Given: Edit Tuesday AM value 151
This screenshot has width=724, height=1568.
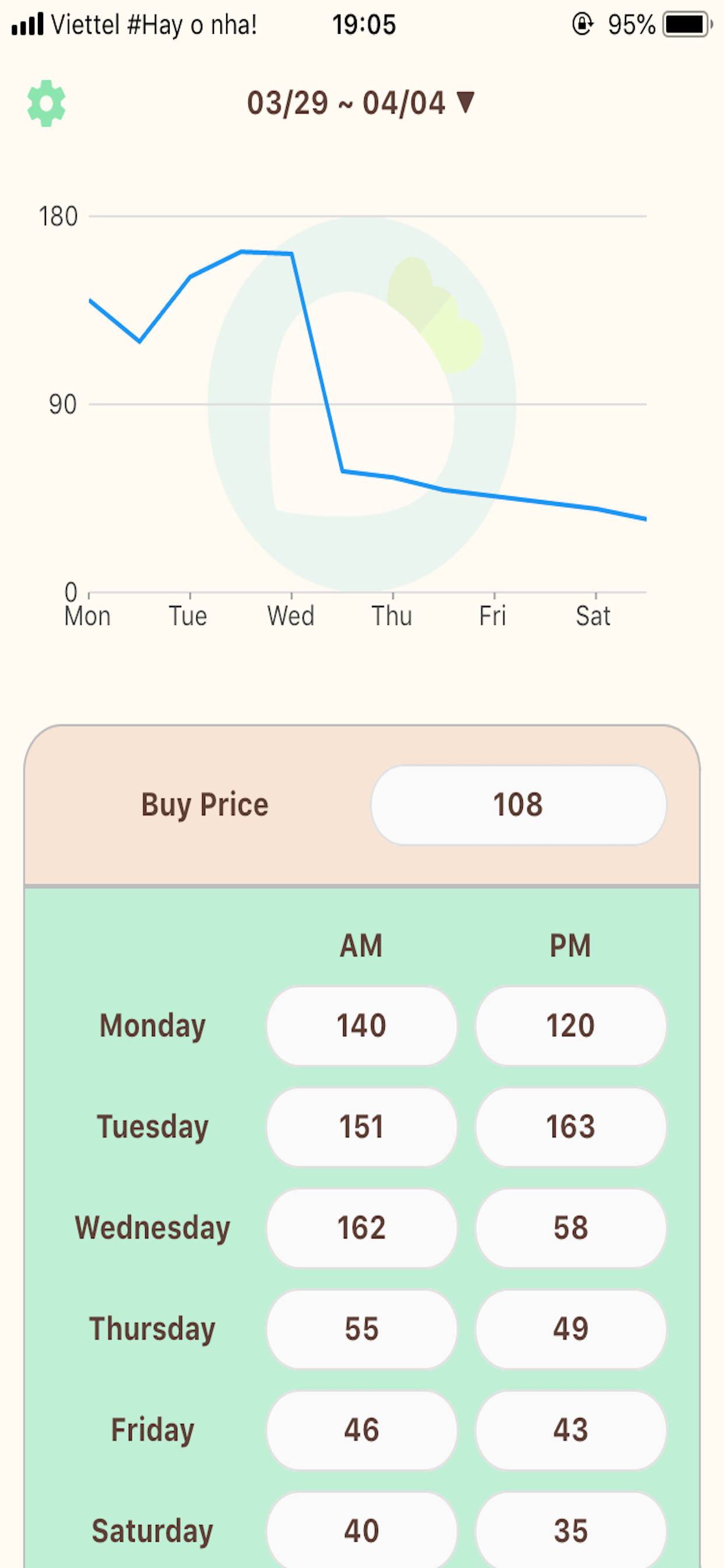Looking at the screenshot, I should click(x=361, y=1126).
